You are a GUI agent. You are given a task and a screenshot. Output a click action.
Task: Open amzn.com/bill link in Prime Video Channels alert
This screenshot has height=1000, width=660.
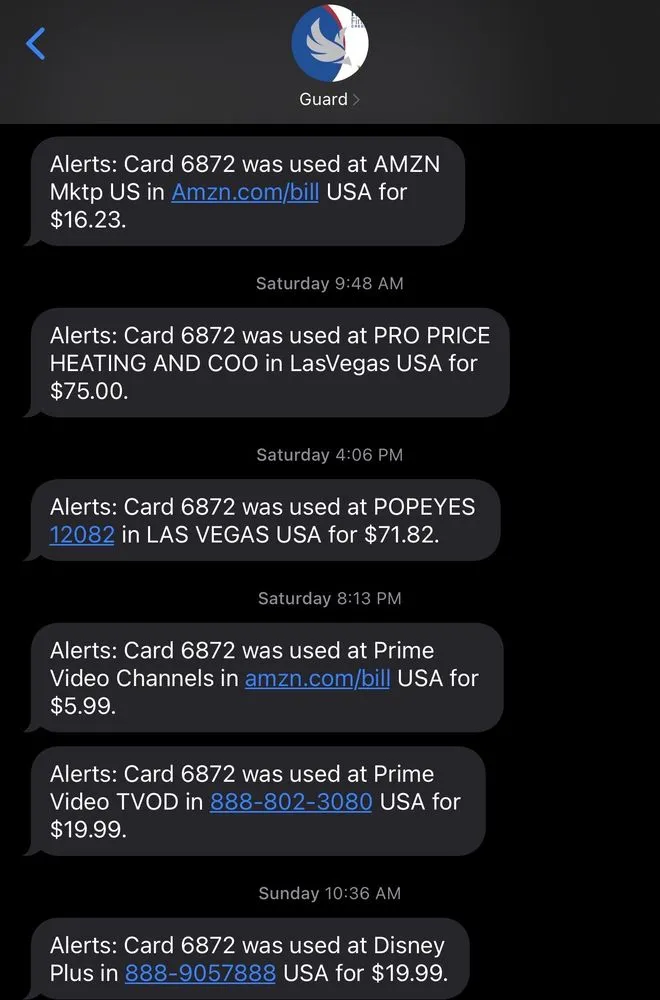(317, 678)
